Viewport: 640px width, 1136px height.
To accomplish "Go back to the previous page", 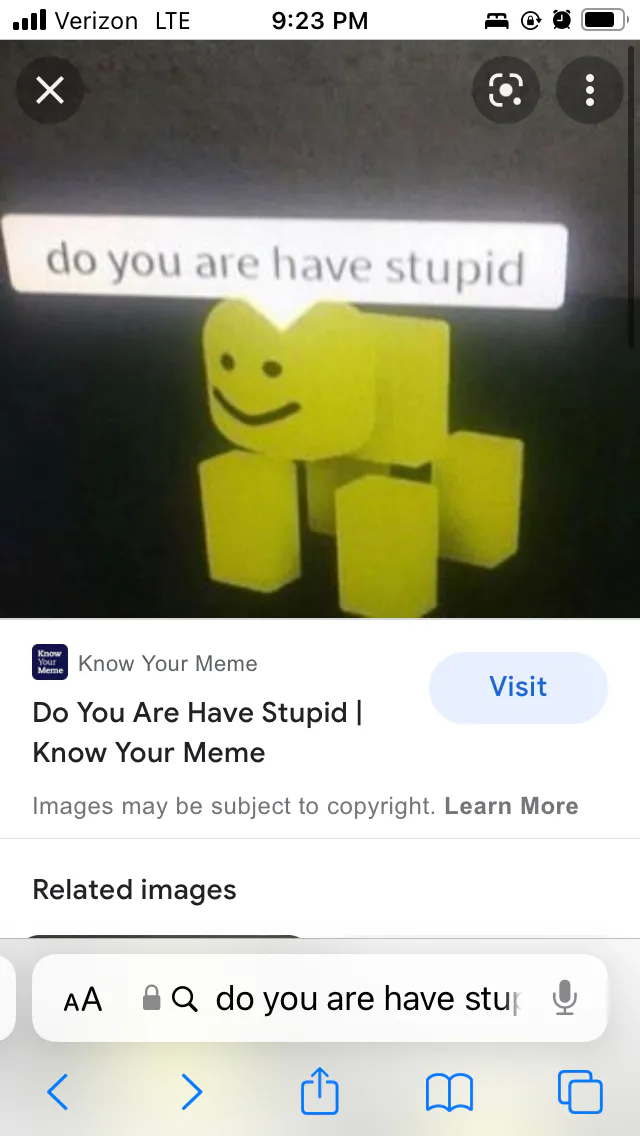I will pos(57,1092).
